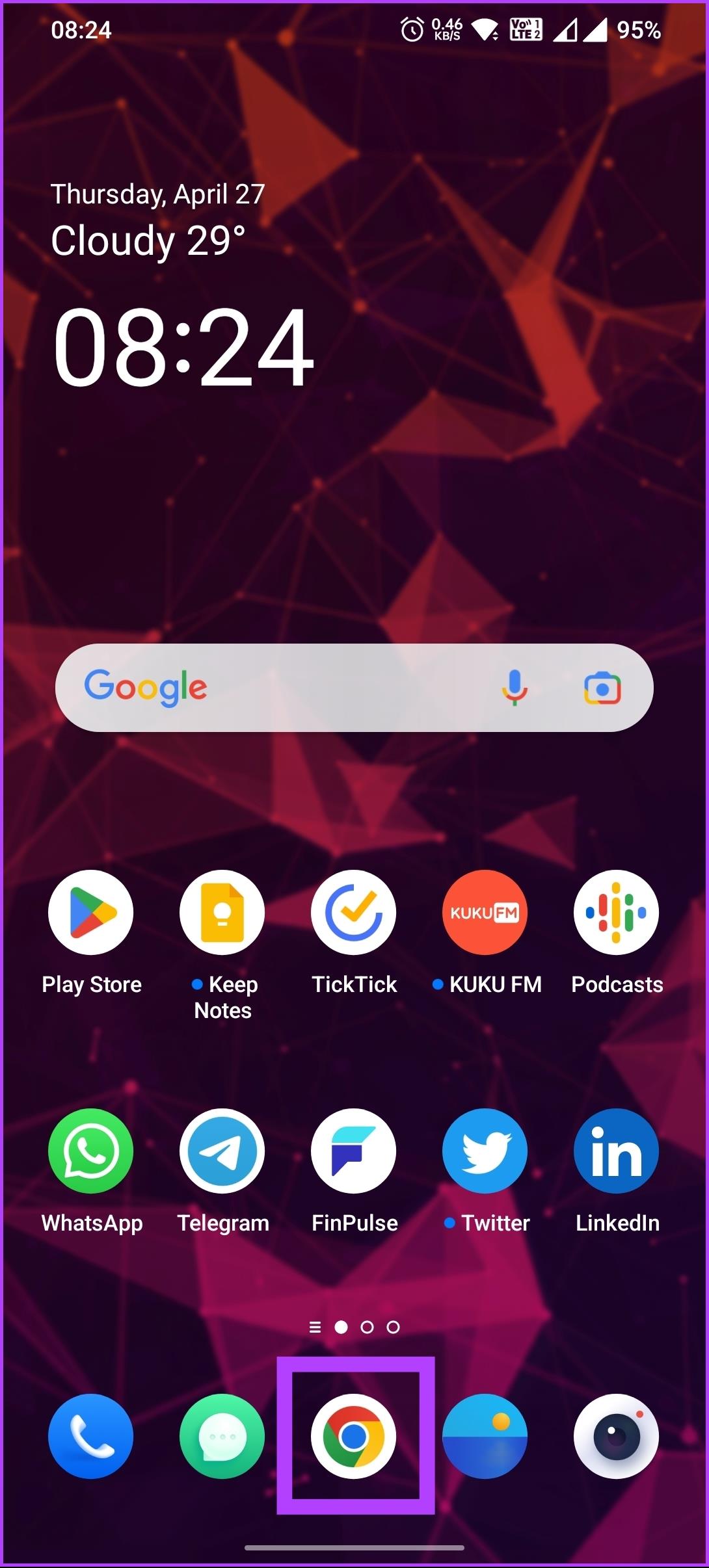709x1568 pixels.
Task: Open WhatsApp
Action: pos(91,1151)
